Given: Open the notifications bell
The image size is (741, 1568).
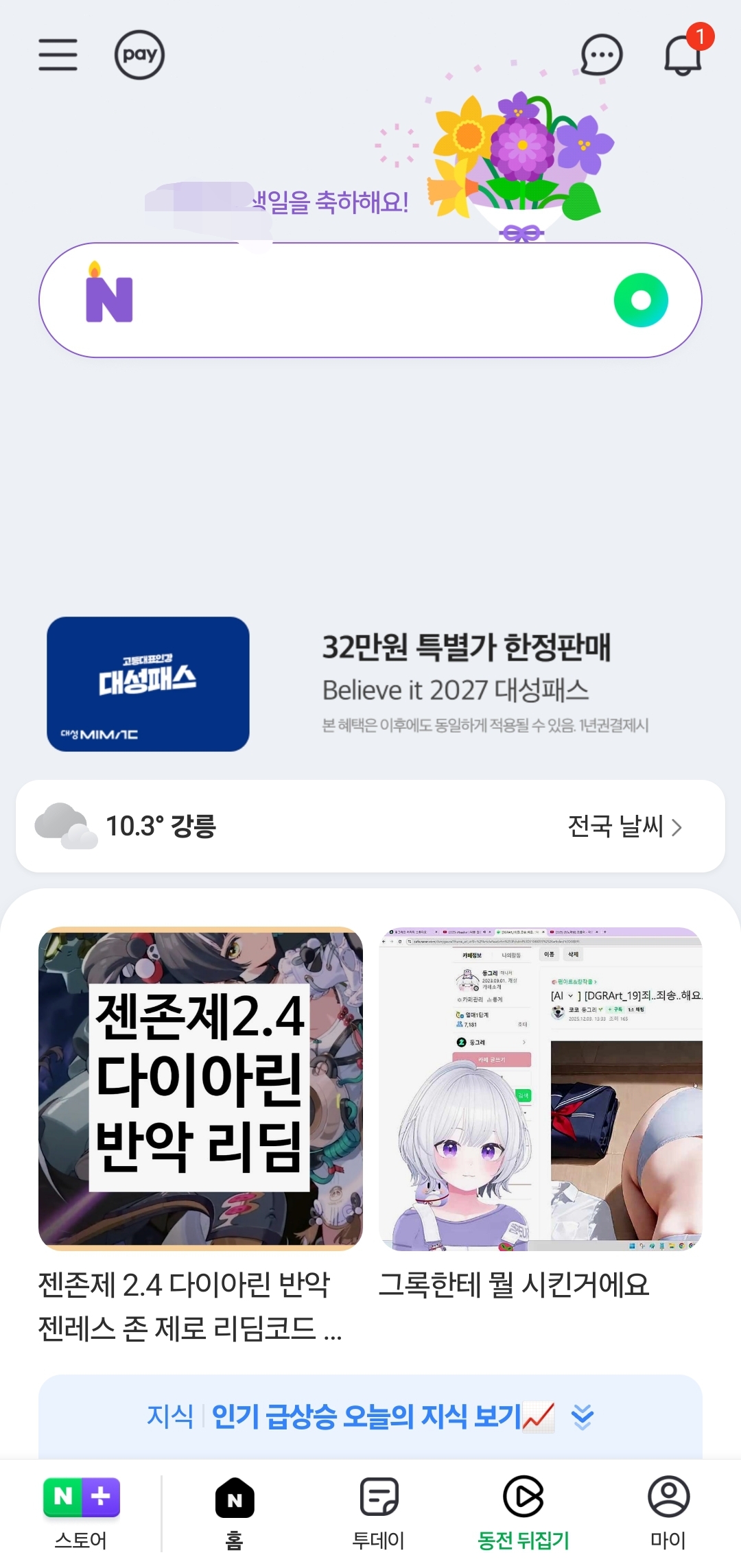Looking at the screenshot, I should point(683,55).
